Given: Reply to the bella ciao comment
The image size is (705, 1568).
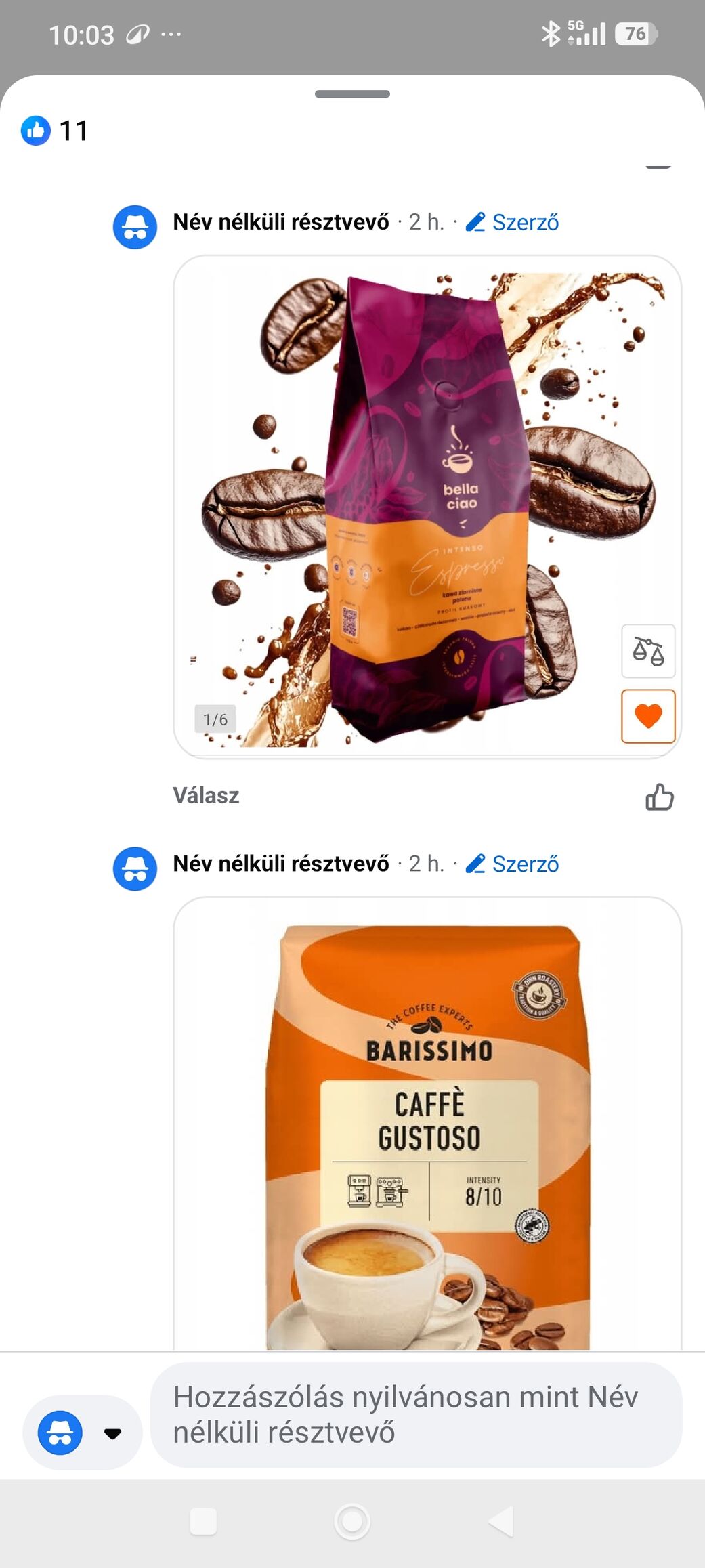Looking at the screenshot, I should (206, 795).
